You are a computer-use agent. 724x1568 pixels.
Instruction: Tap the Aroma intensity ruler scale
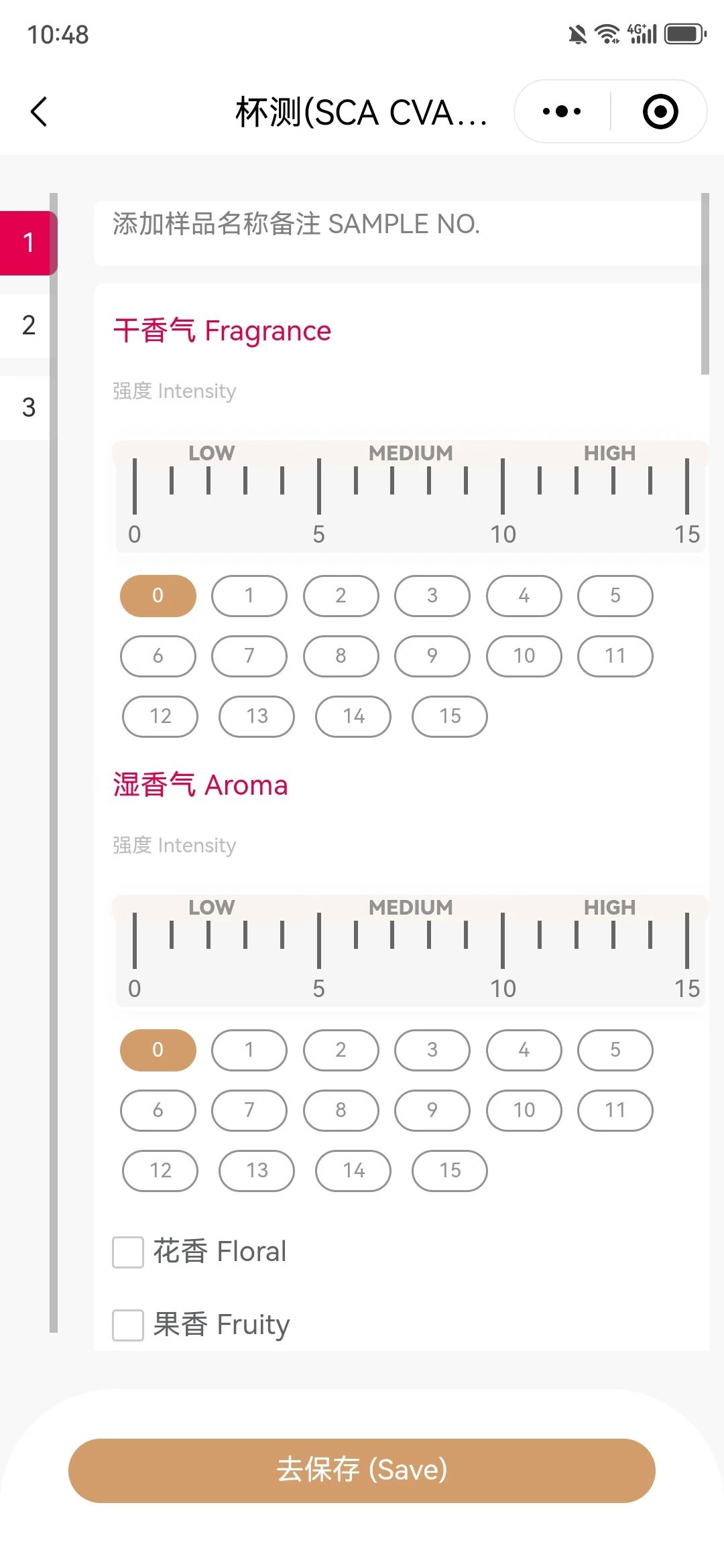[410, 951]
